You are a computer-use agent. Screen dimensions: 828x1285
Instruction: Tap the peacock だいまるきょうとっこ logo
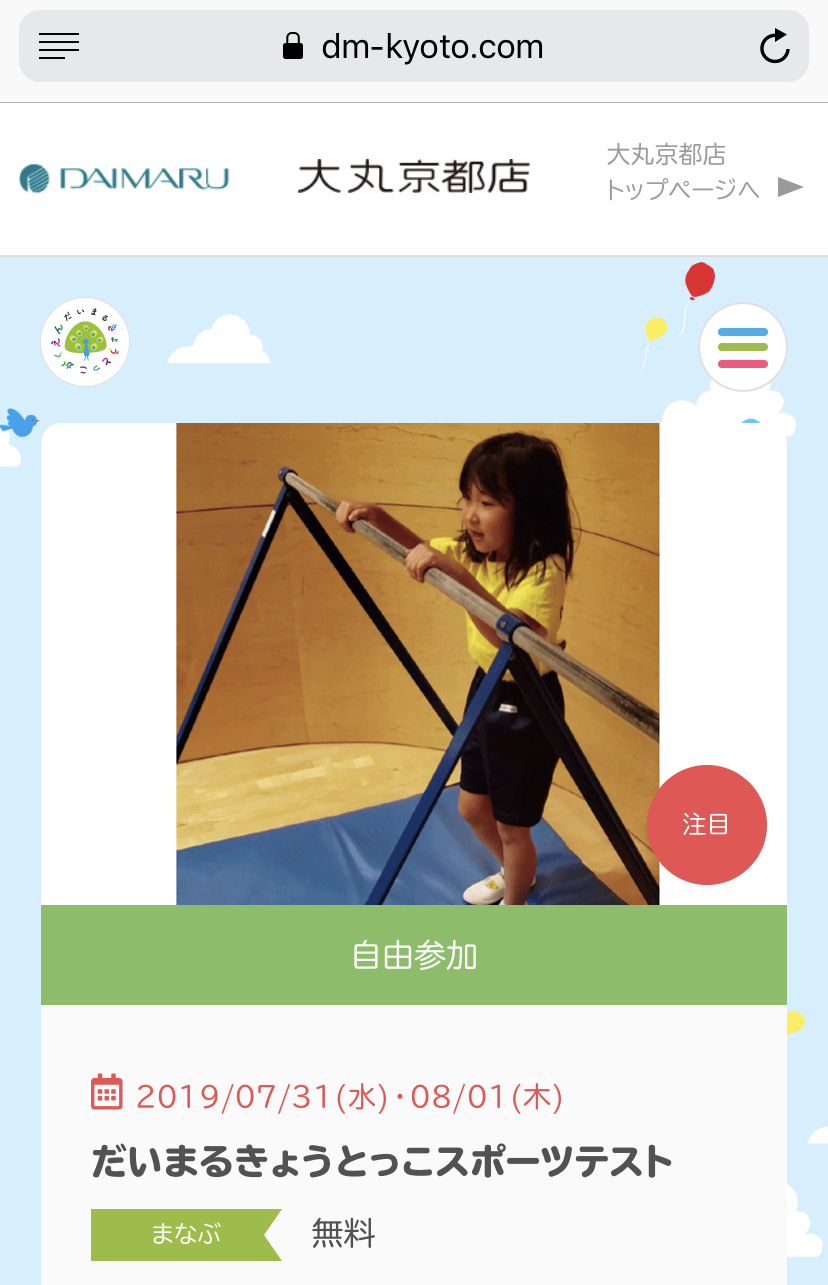[x=85, y=342]
